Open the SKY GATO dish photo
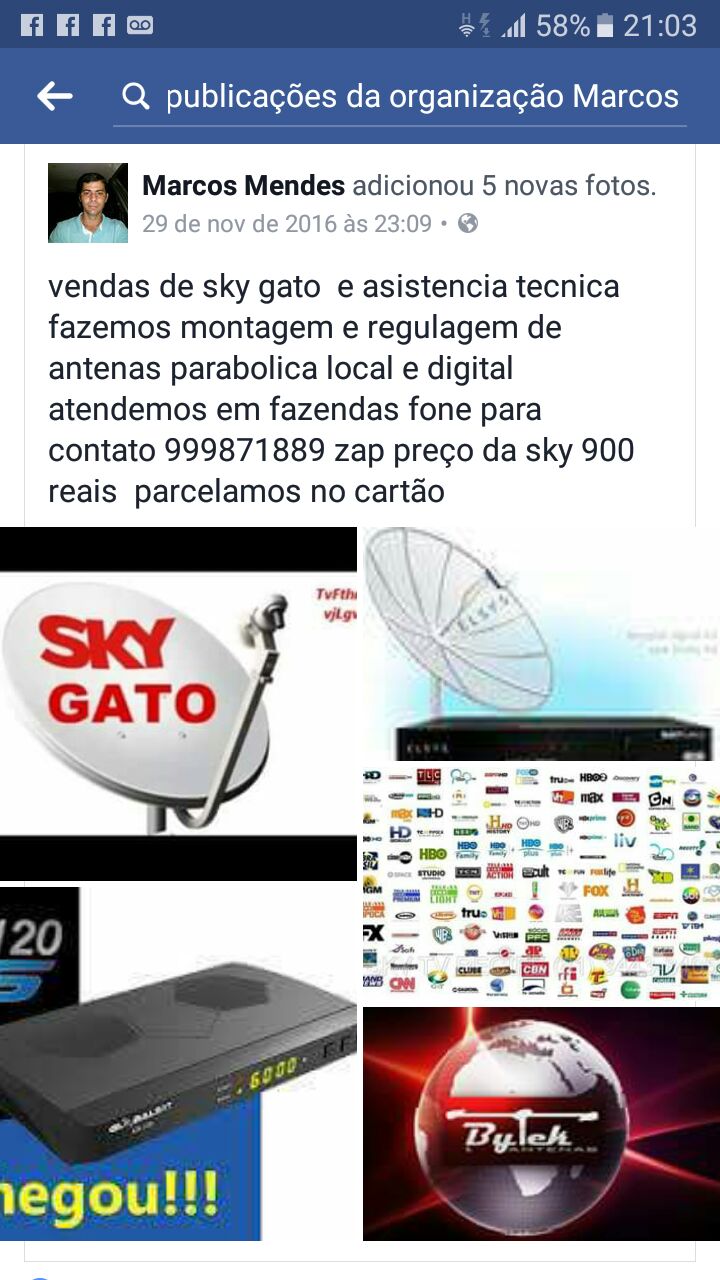Image resolution: width=720 pixels, height=1280 pixels. tap(178, 704)
